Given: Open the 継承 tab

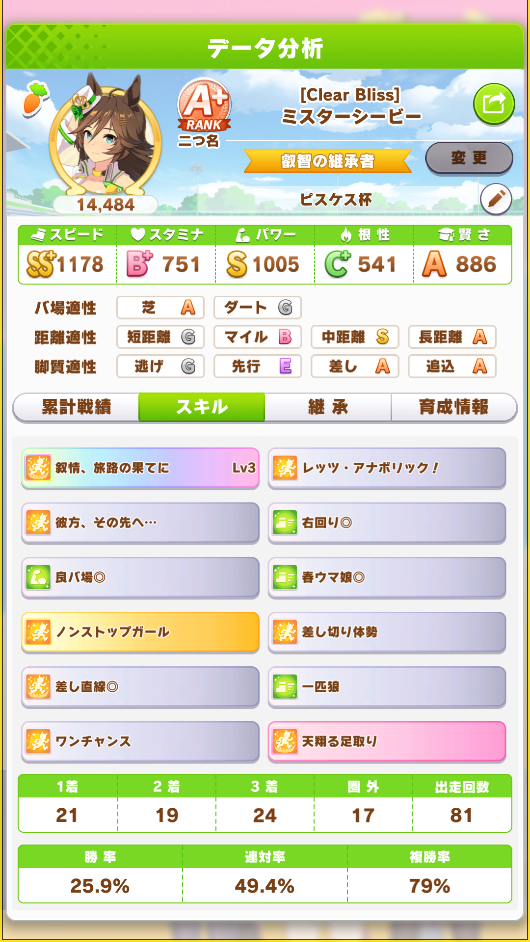Looking at the screenshot, I should point(328,407).
